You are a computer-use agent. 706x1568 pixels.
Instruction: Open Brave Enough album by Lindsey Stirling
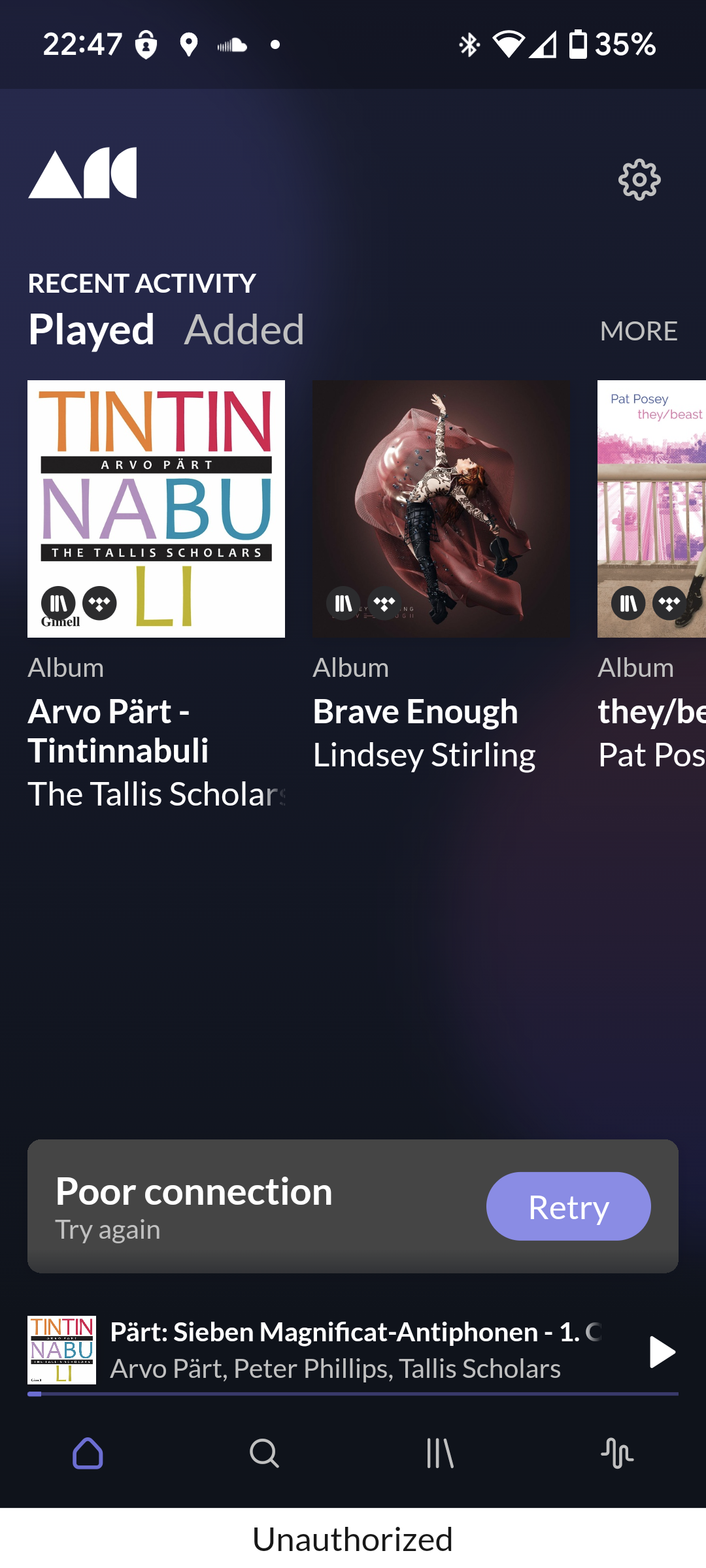pyautogui.click(x=441, y=509)
